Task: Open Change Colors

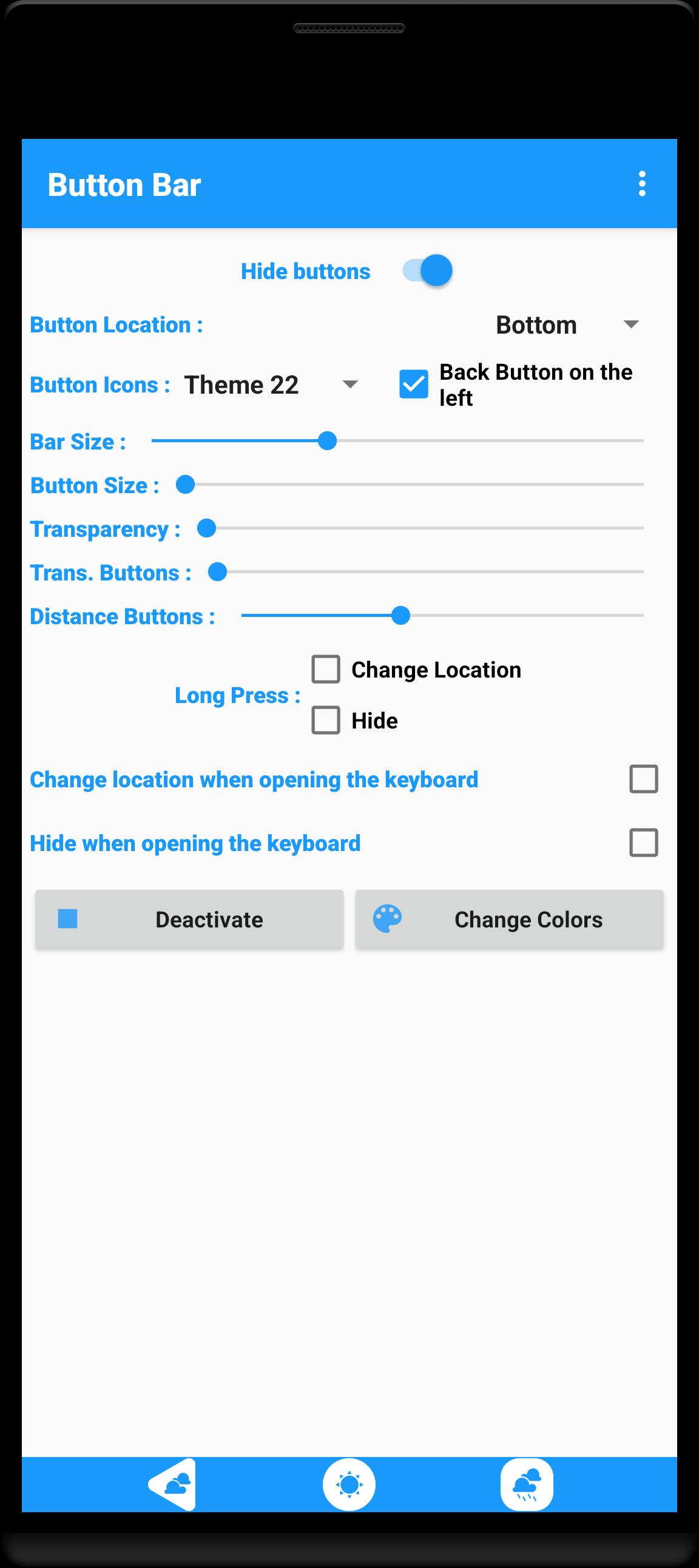Action: click(x=510, y=919)
